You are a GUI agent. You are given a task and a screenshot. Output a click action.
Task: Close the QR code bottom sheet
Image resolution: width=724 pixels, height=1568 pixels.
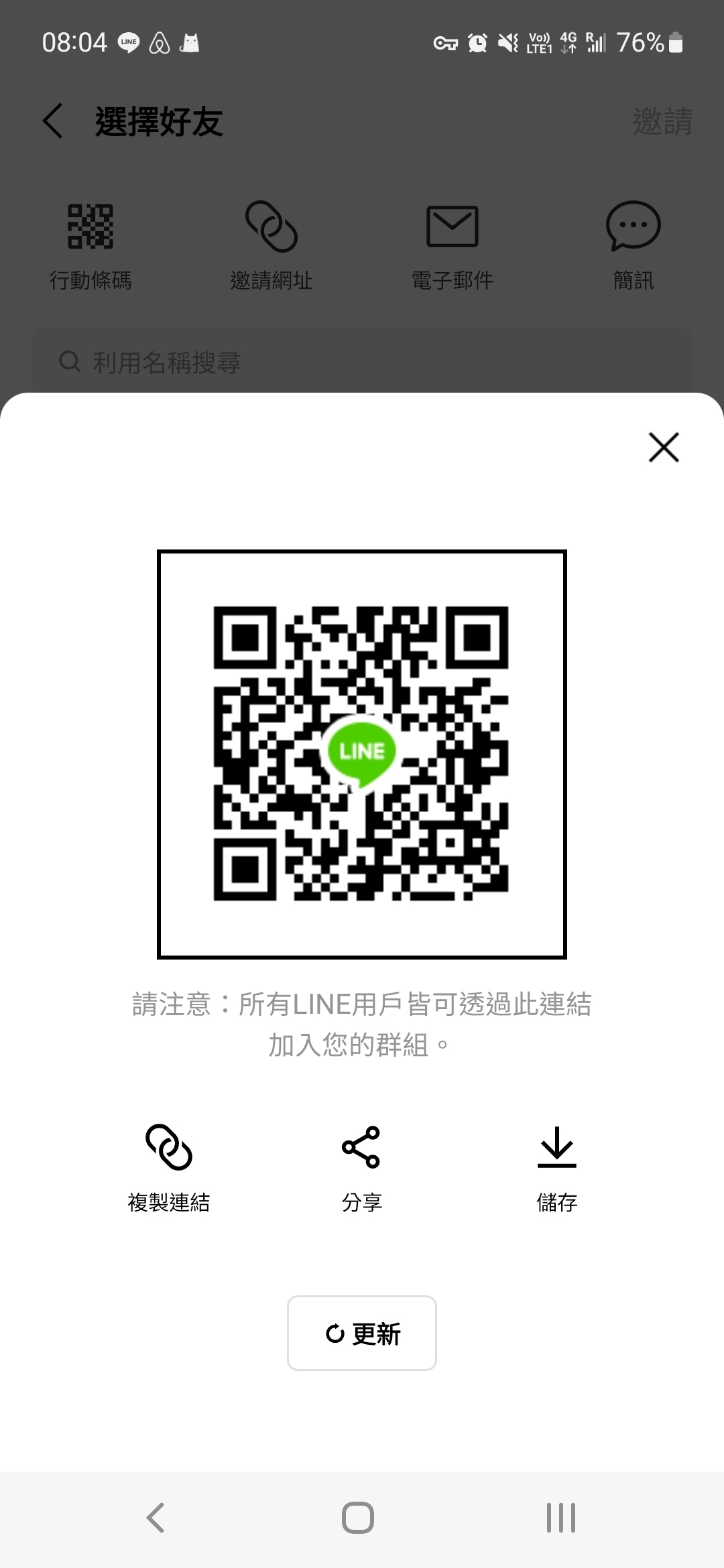tap(664, 448)
